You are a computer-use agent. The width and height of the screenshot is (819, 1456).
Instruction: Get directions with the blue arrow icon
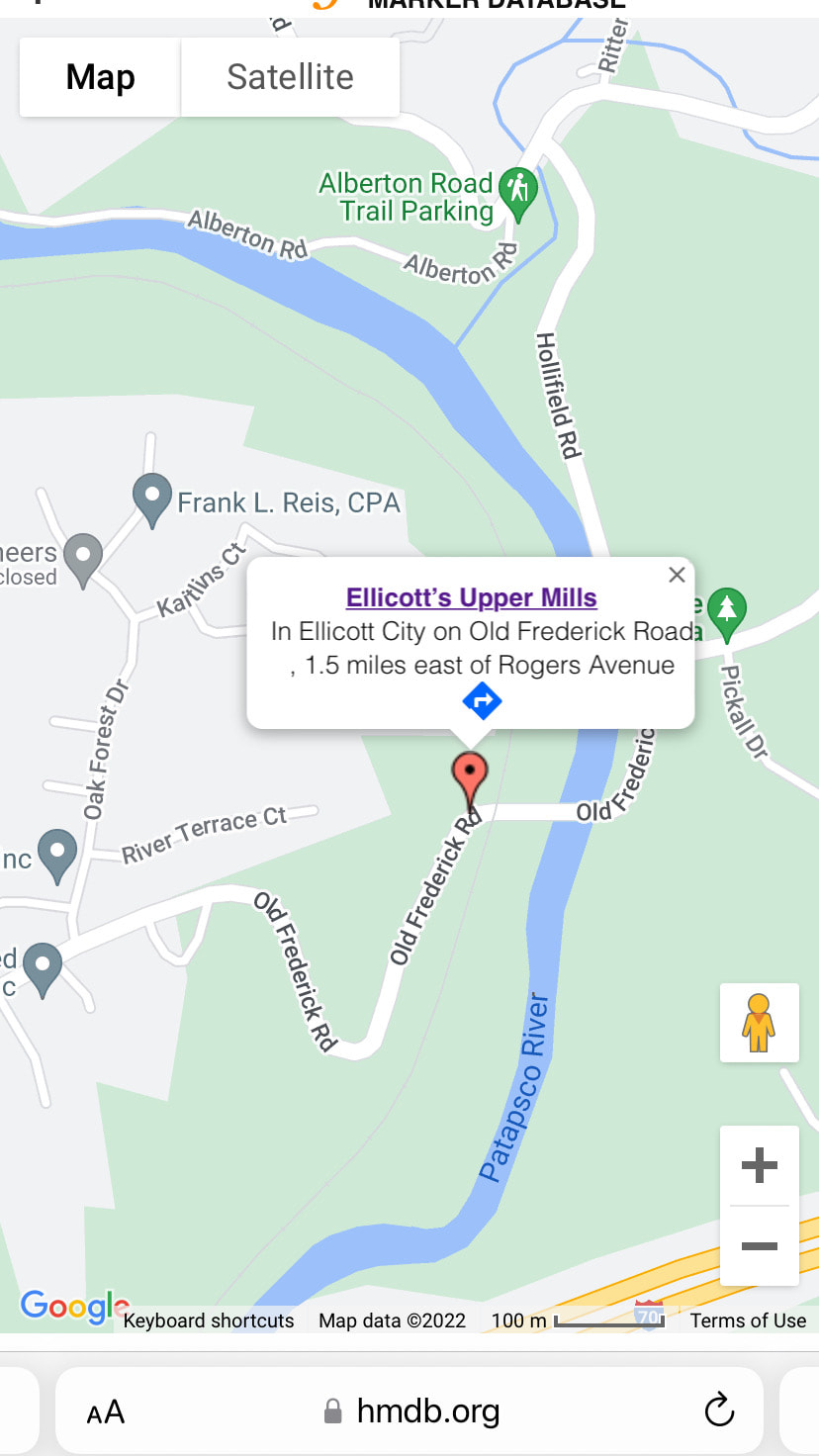coord(482,701)
